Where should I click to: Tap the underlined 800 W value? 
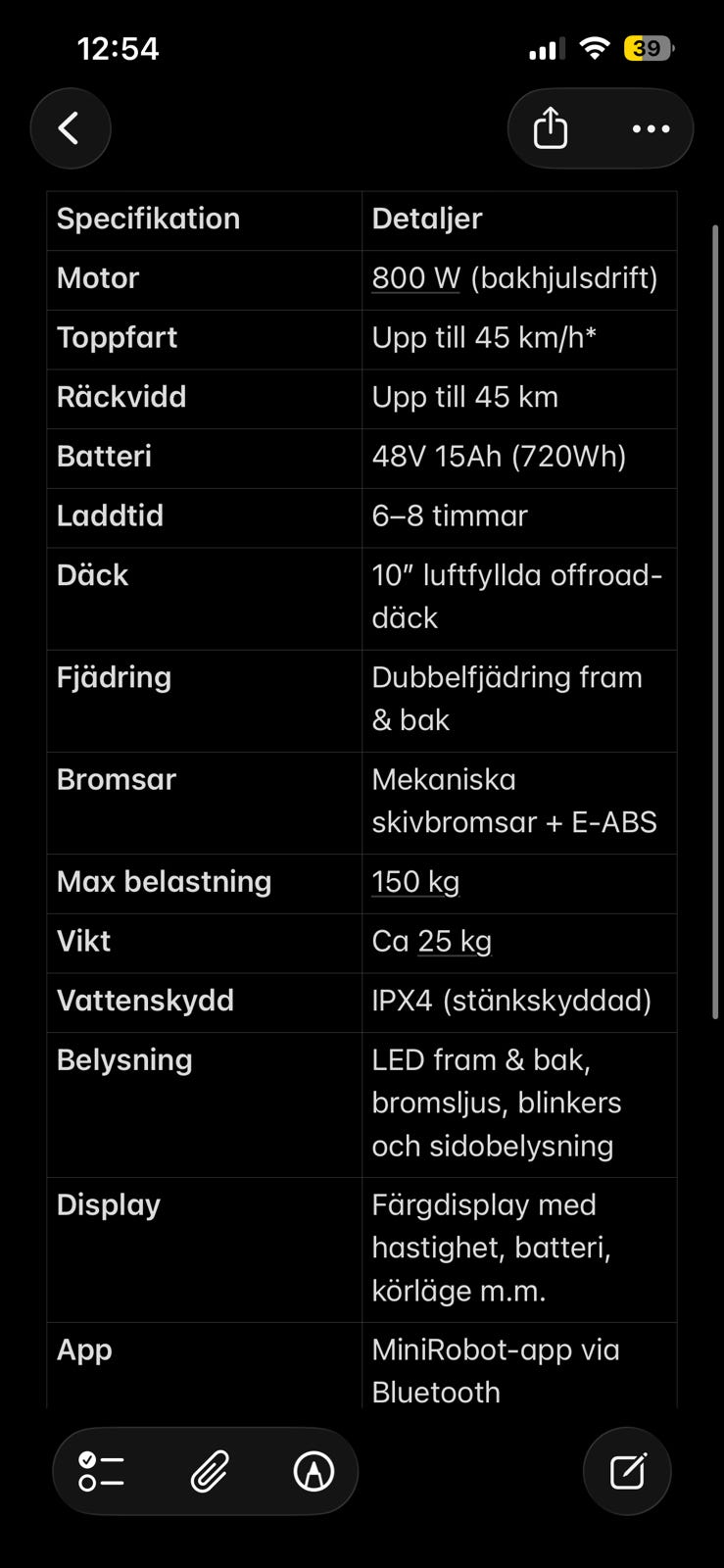[x=416, y=278]
